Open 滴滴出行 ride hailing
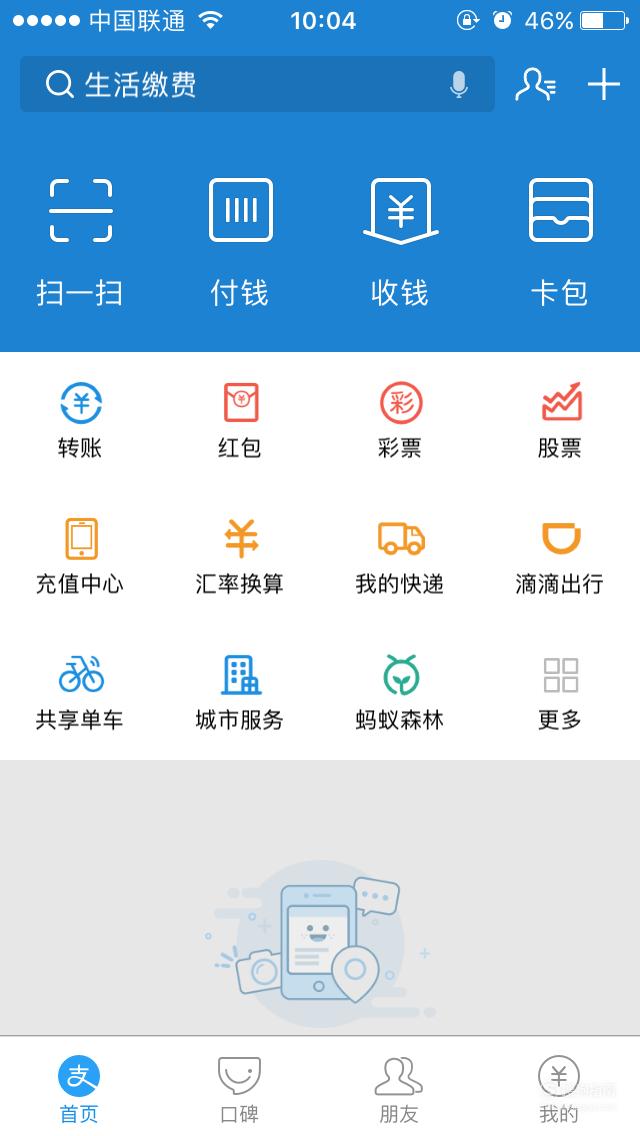This screenshot has height=1136, width=640. (560, 556)
